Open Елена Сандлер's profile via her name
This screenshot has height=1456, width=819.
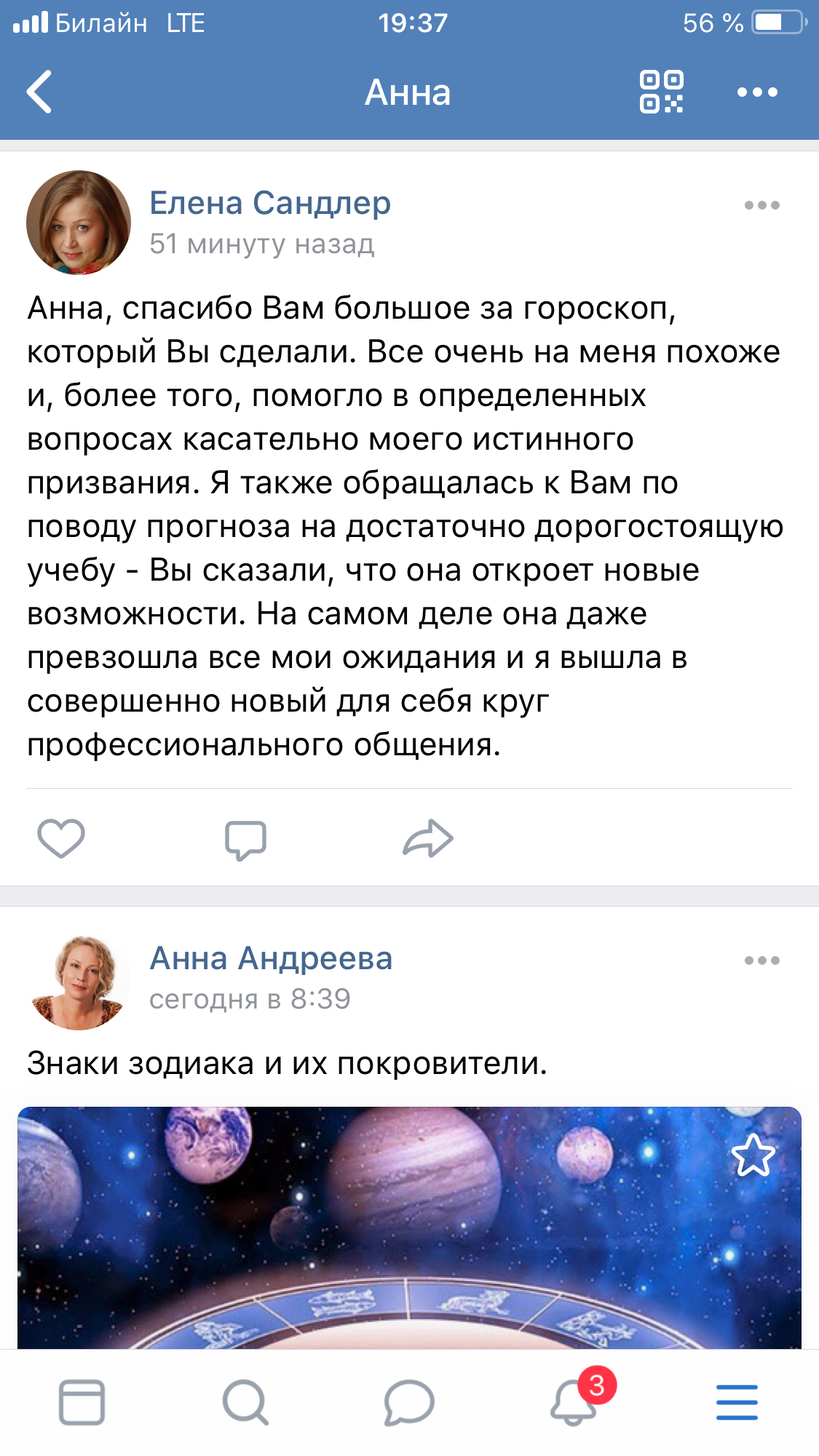[x=270, y=203]
